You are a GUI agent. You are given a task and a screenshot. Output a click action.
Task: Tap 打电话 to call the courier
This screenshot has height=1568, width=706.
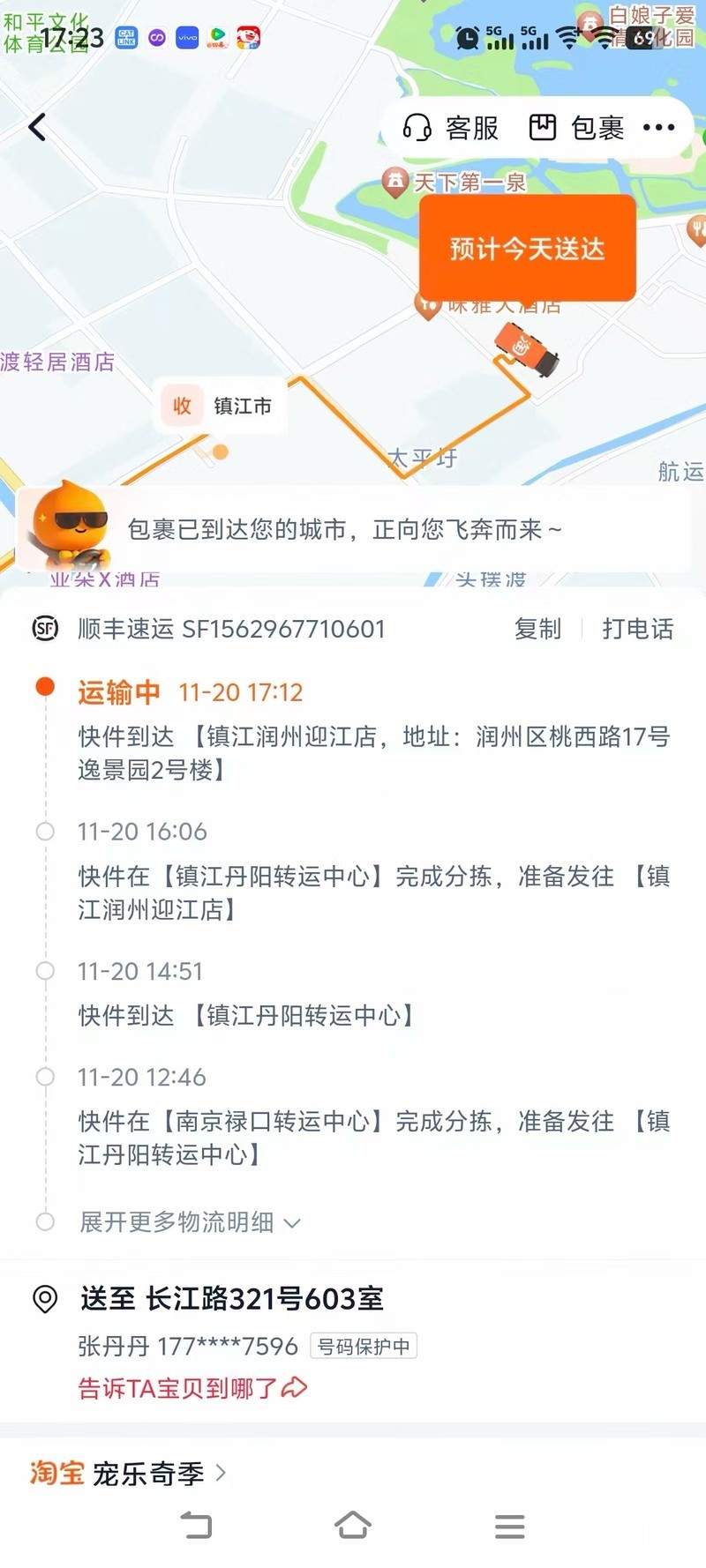(x=637, y=629)
